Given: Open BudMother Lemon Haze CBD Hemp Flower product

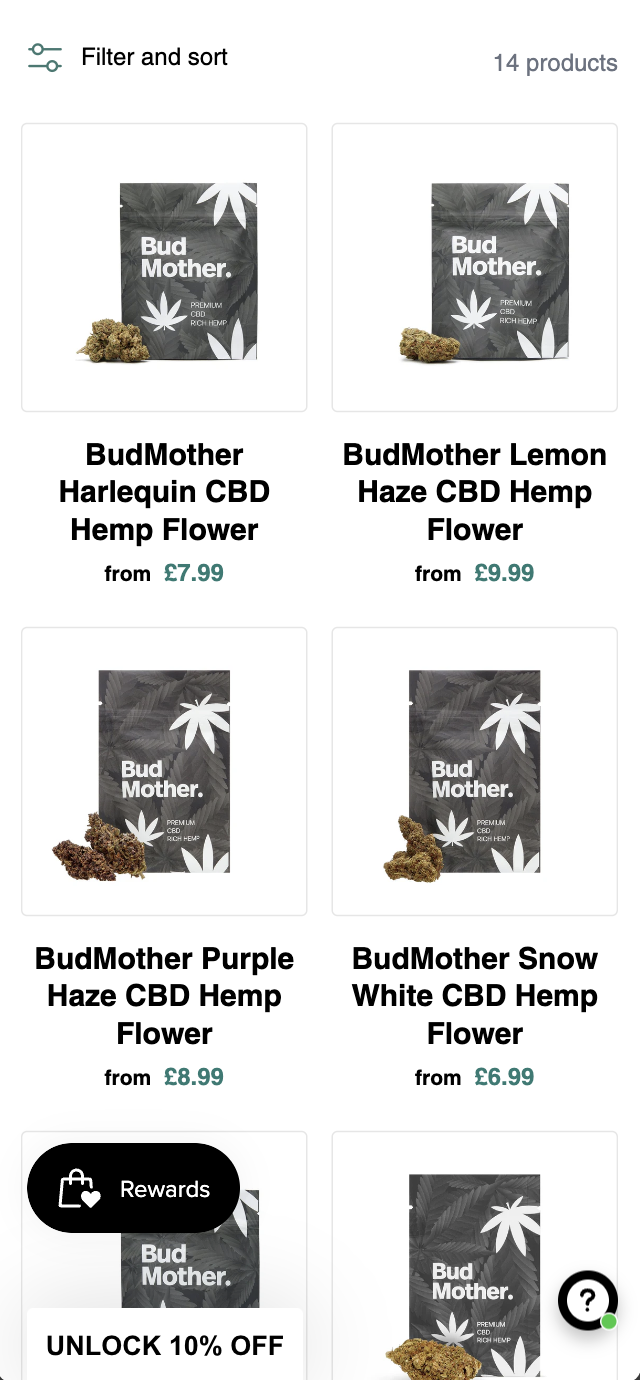Looking at the screenshot, I should click(474, 492).
